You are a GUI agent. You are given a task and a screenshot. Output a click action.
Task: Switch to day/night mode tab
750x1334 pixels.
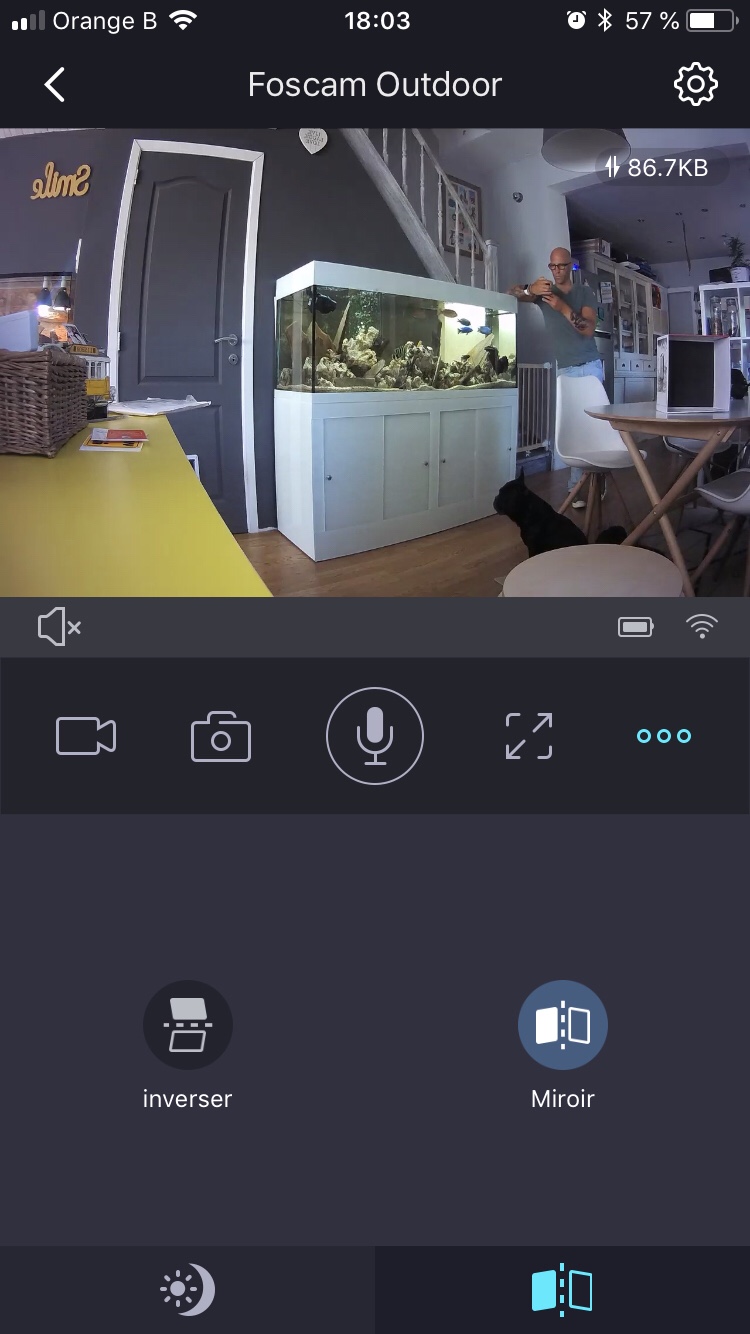click(x=187, y=1290)
